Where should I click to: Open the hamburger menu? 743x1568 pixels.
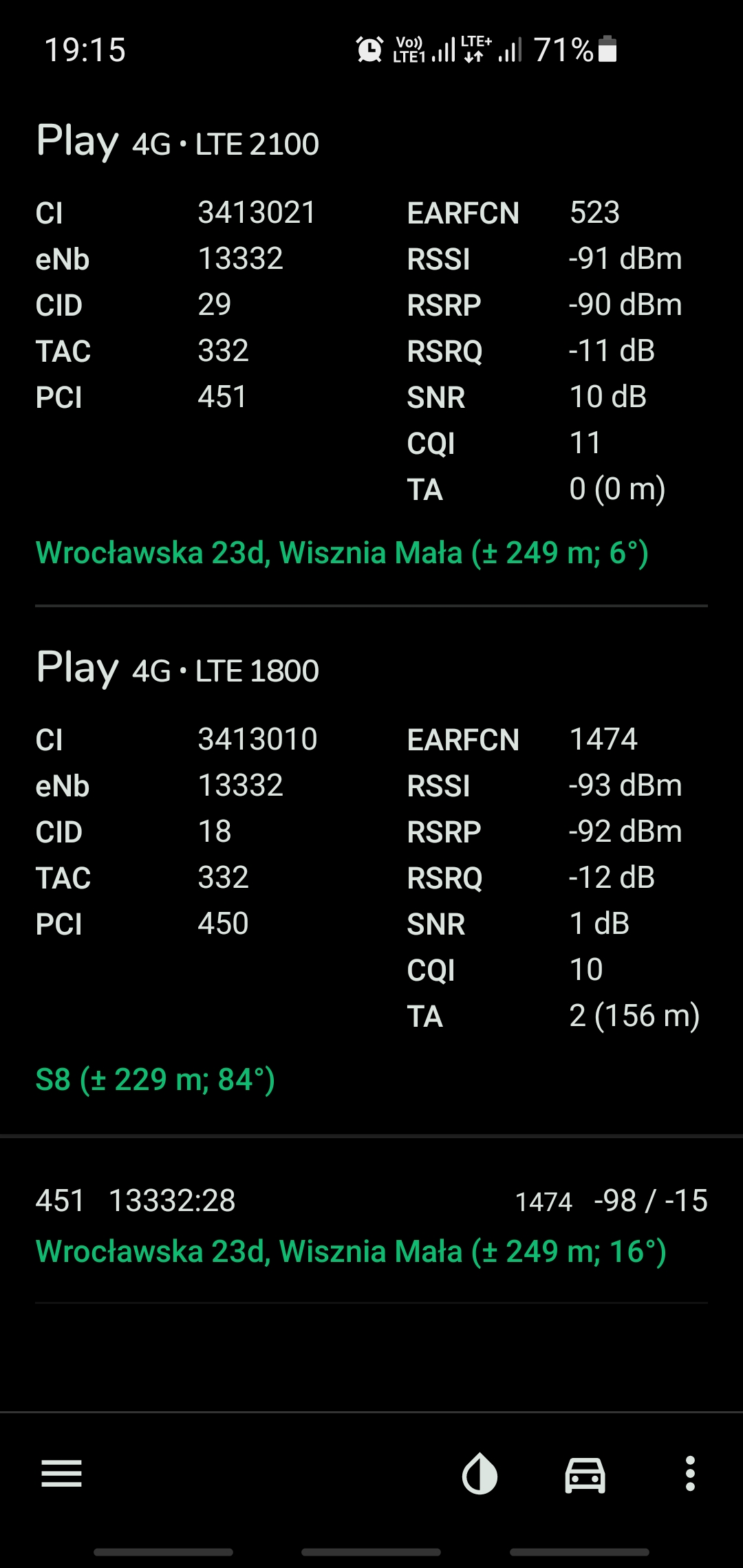tap(61, 1474)
